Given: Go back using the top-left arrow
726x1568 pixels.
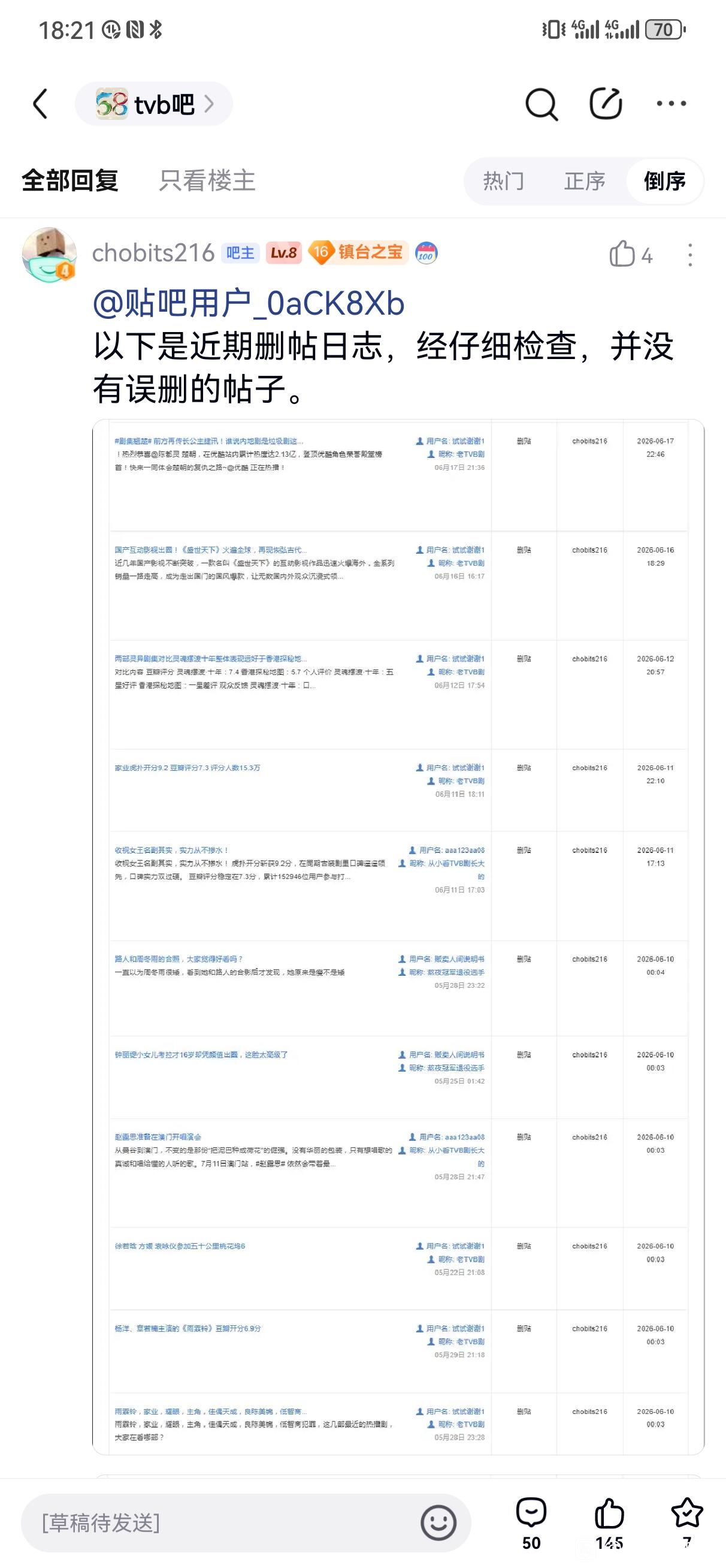Looking at the screenshot, I should tap(40, 104).
